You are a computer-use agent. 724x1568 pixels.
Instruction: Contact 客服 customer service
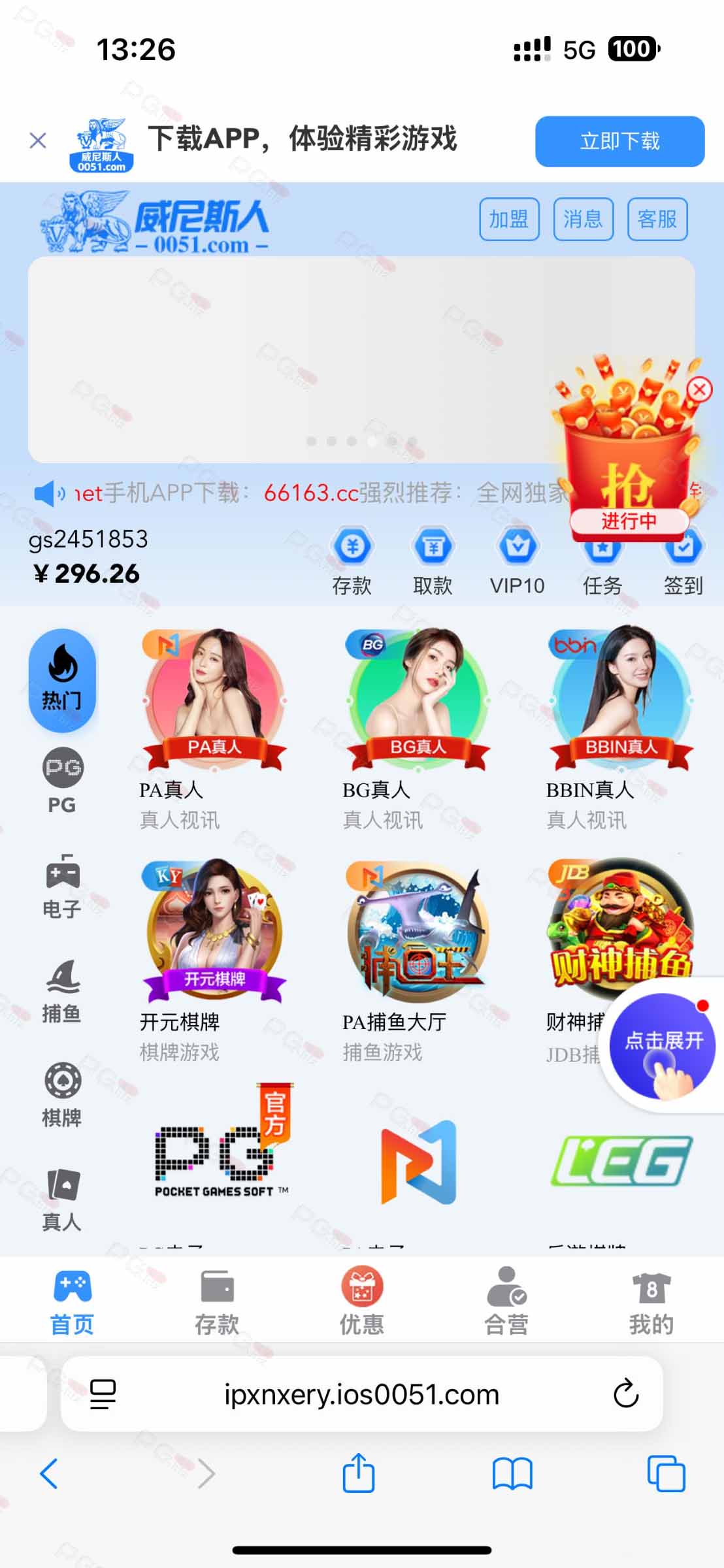click(x=657, y=219)
